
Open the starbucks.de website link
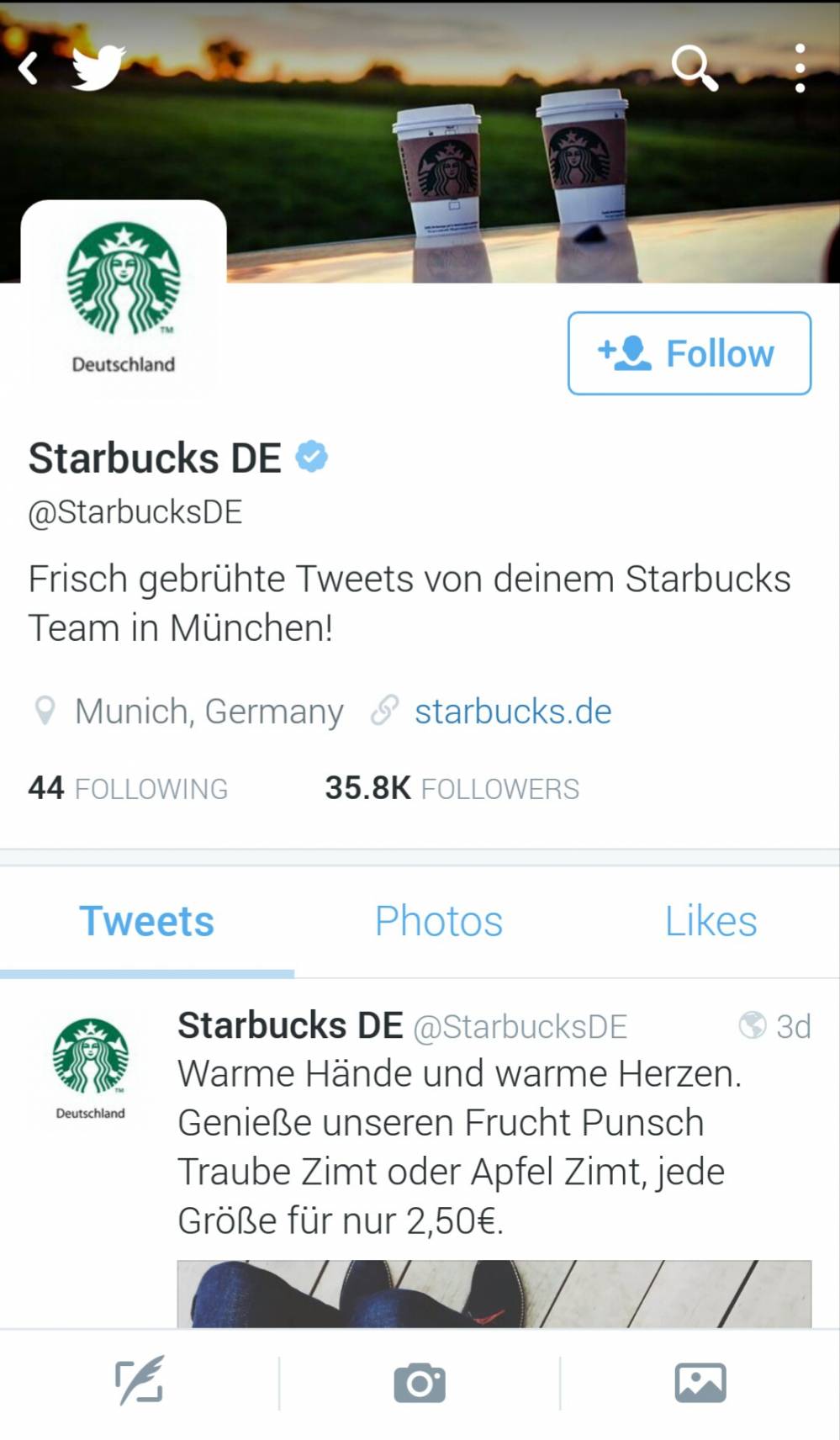pos(512,712)
